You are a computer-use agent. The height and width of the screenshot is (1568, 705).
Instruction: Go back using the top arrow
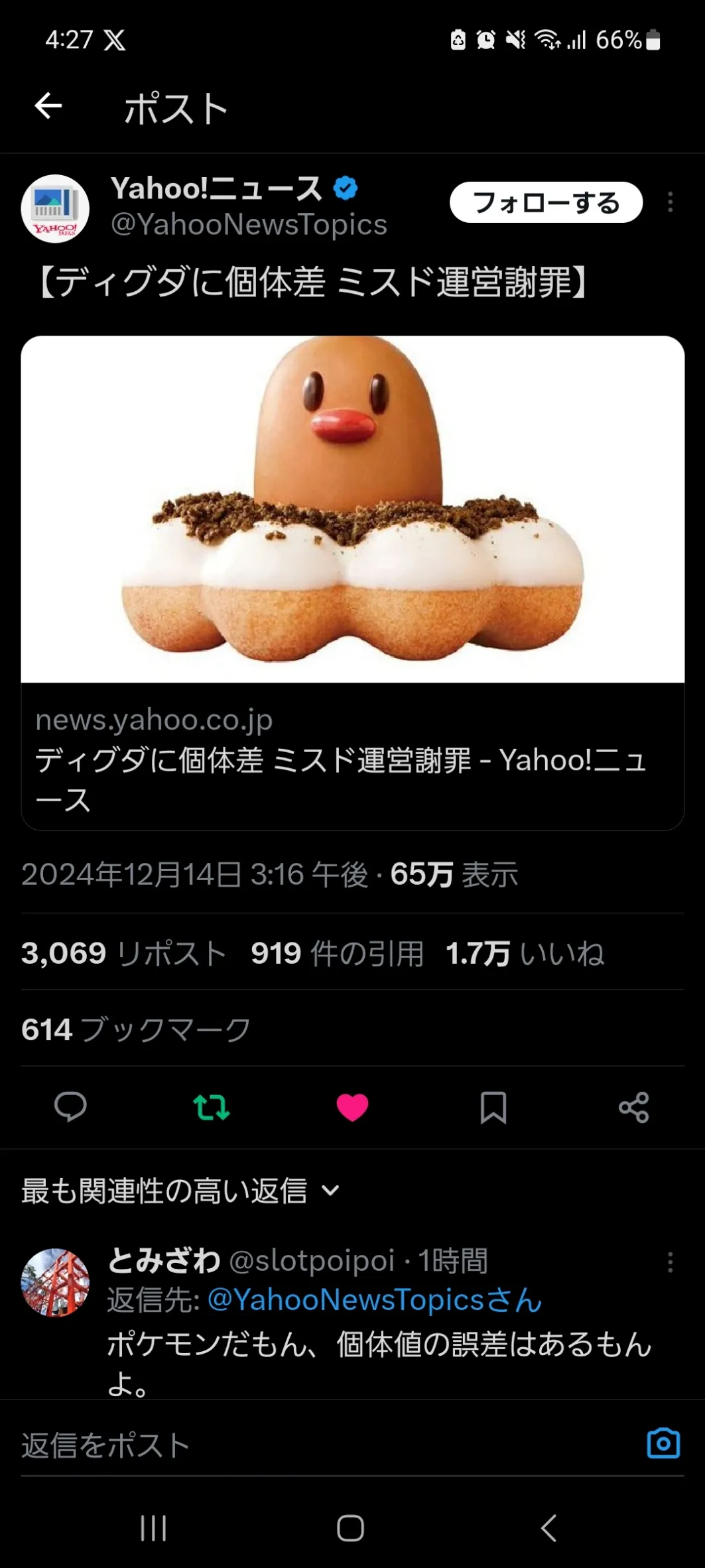(48, 106)
